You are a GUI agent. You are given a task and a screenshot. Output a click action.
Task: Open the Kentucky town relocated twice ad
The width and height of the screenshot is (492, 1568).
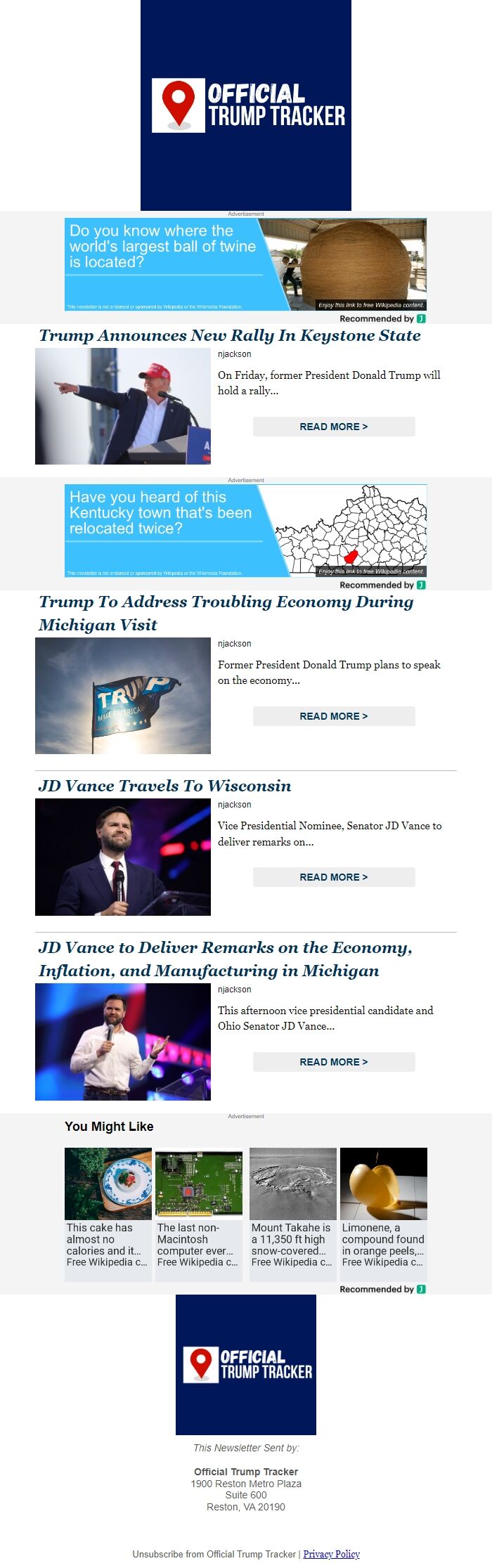245,531
